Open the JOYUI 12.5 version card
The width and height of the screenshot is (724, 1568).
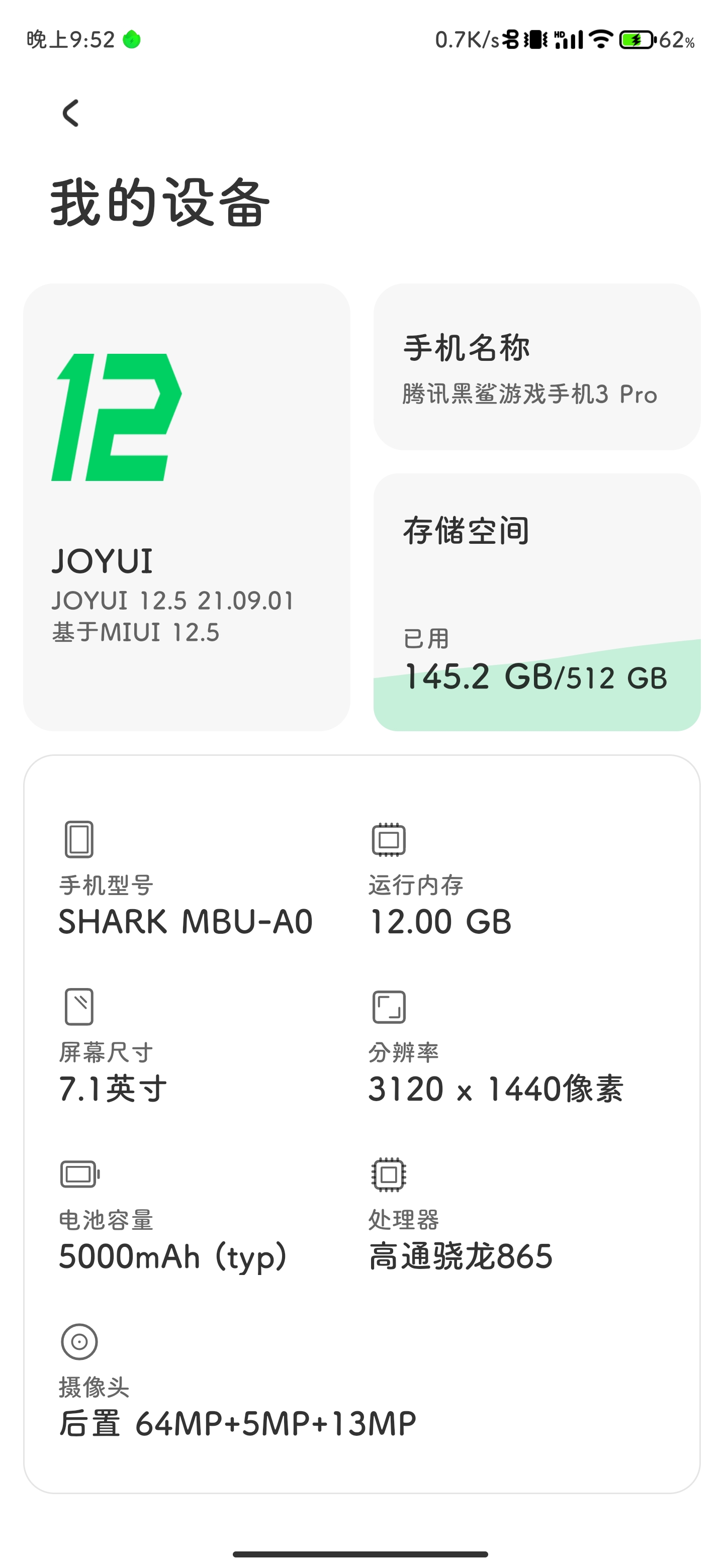[187, 507]
